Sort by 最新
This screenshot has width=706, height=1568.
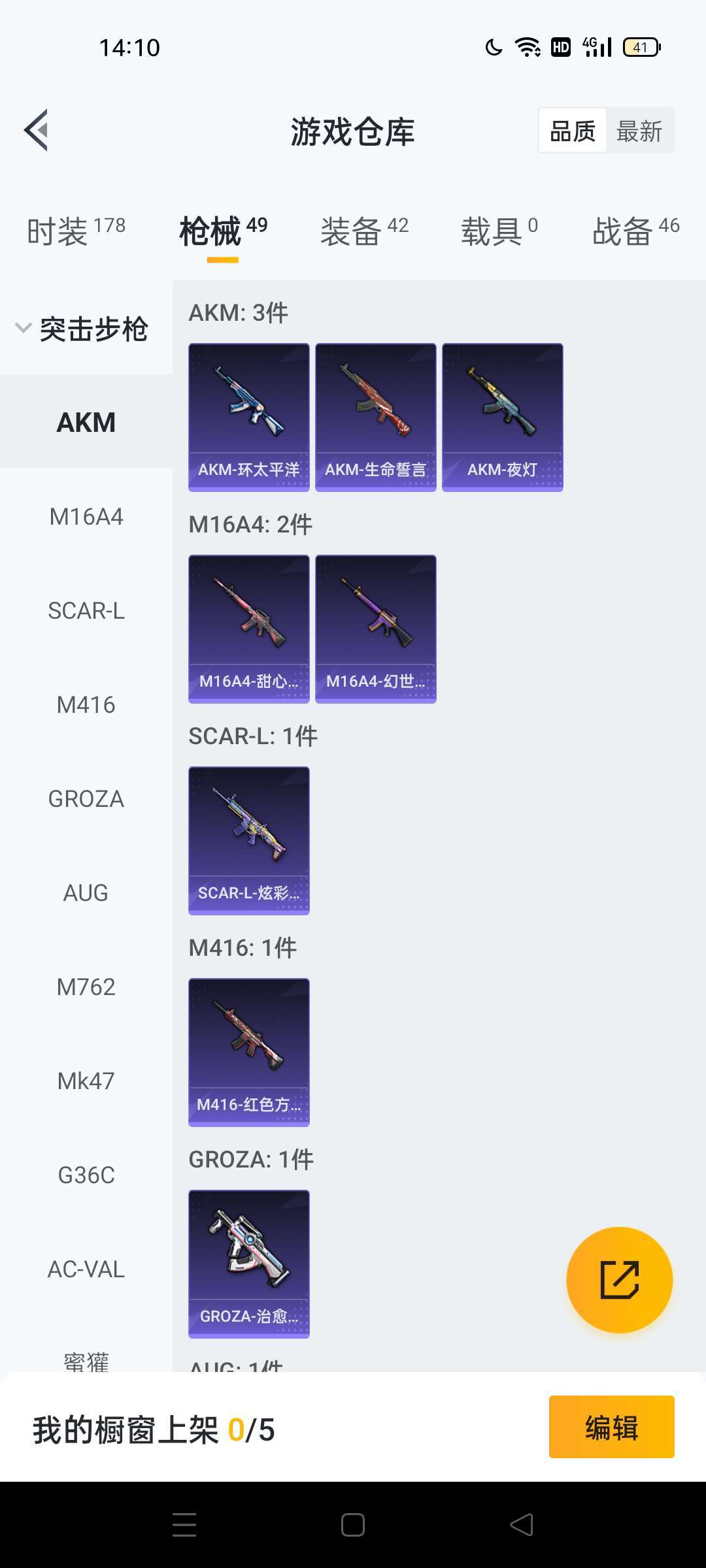click(639, 131)
